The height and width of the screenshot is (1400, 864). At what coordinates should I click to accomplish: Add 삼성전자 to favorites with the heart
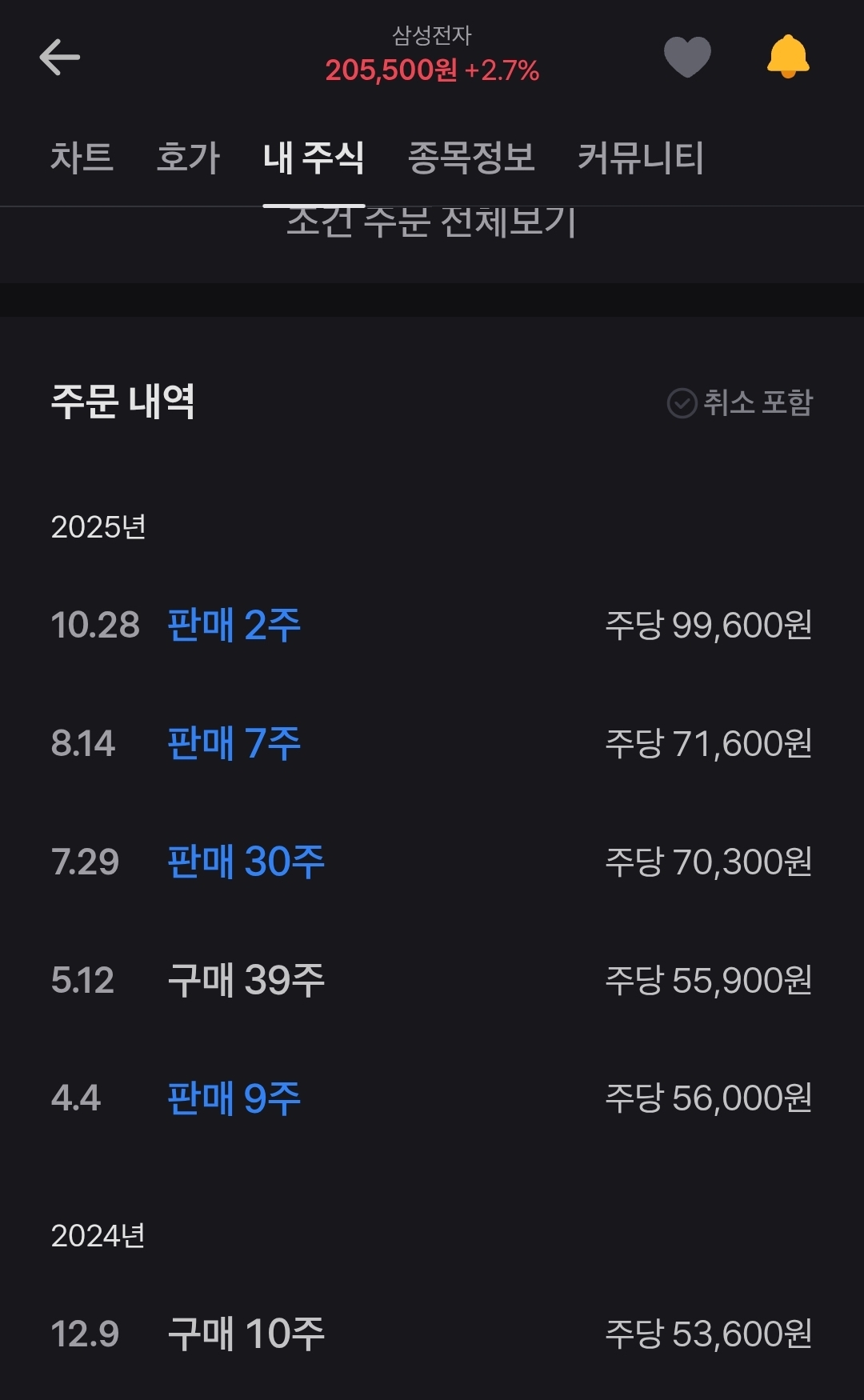pyautogui.click(x=687, y=58)
